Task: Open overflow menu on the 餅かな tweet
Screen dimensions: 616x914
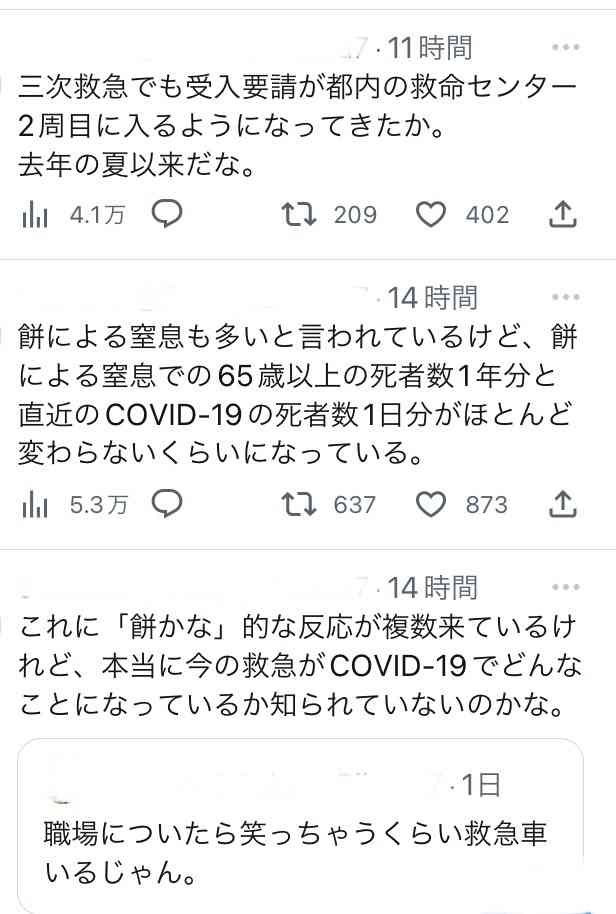Action: (566, 587)
